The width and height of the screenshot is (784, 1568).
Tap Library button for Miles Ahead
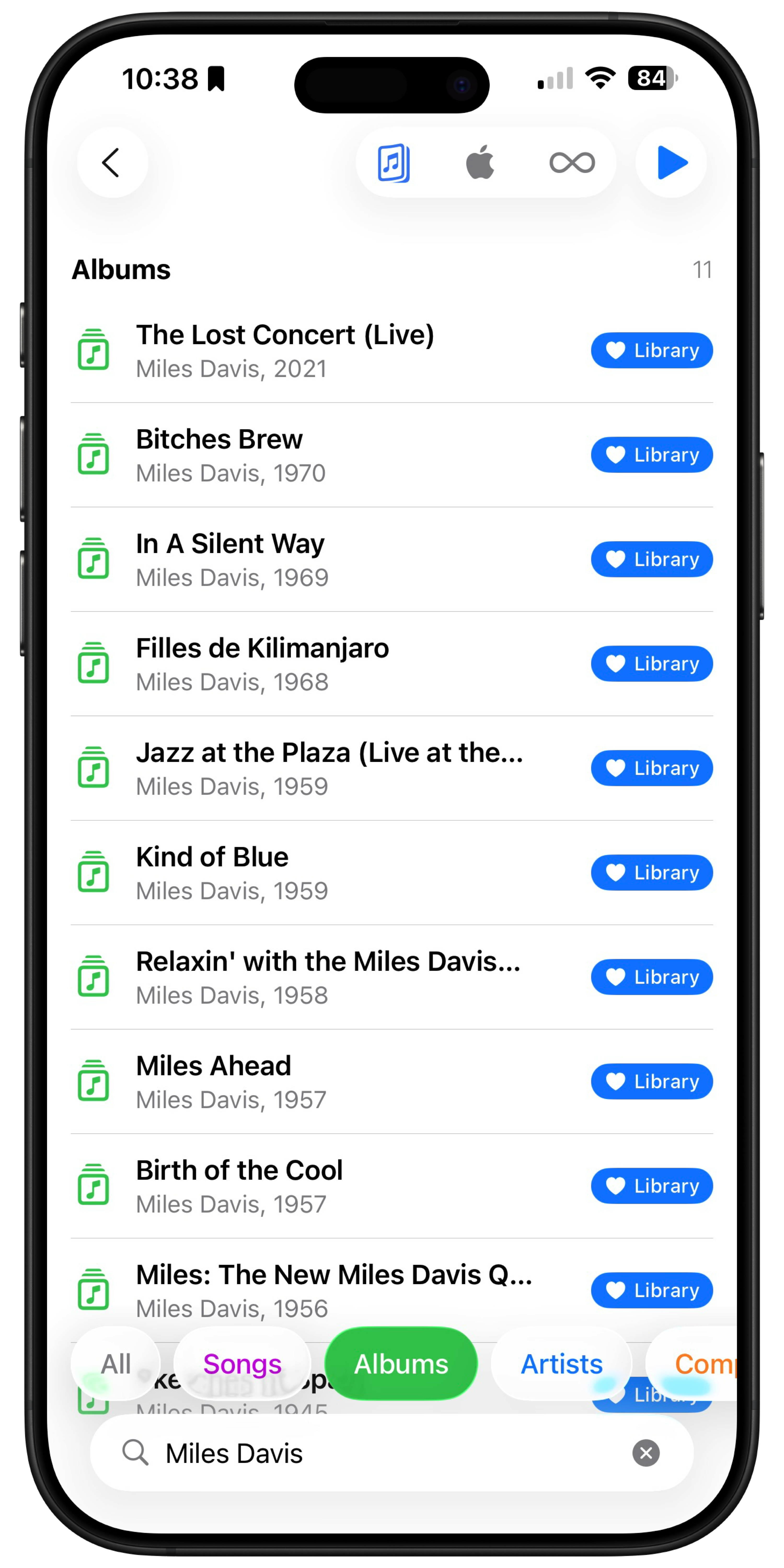pyautogui.click(x=651, y=1081)
